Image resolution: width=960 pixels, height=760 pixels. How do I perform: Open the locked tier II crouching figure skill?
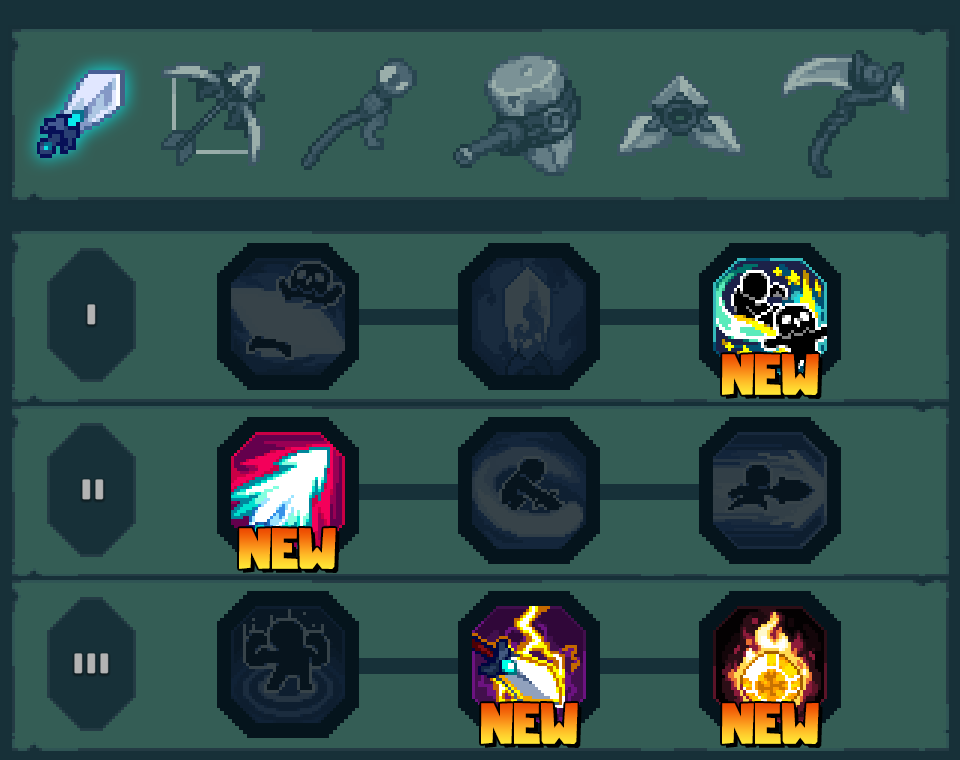coord(529,490)
